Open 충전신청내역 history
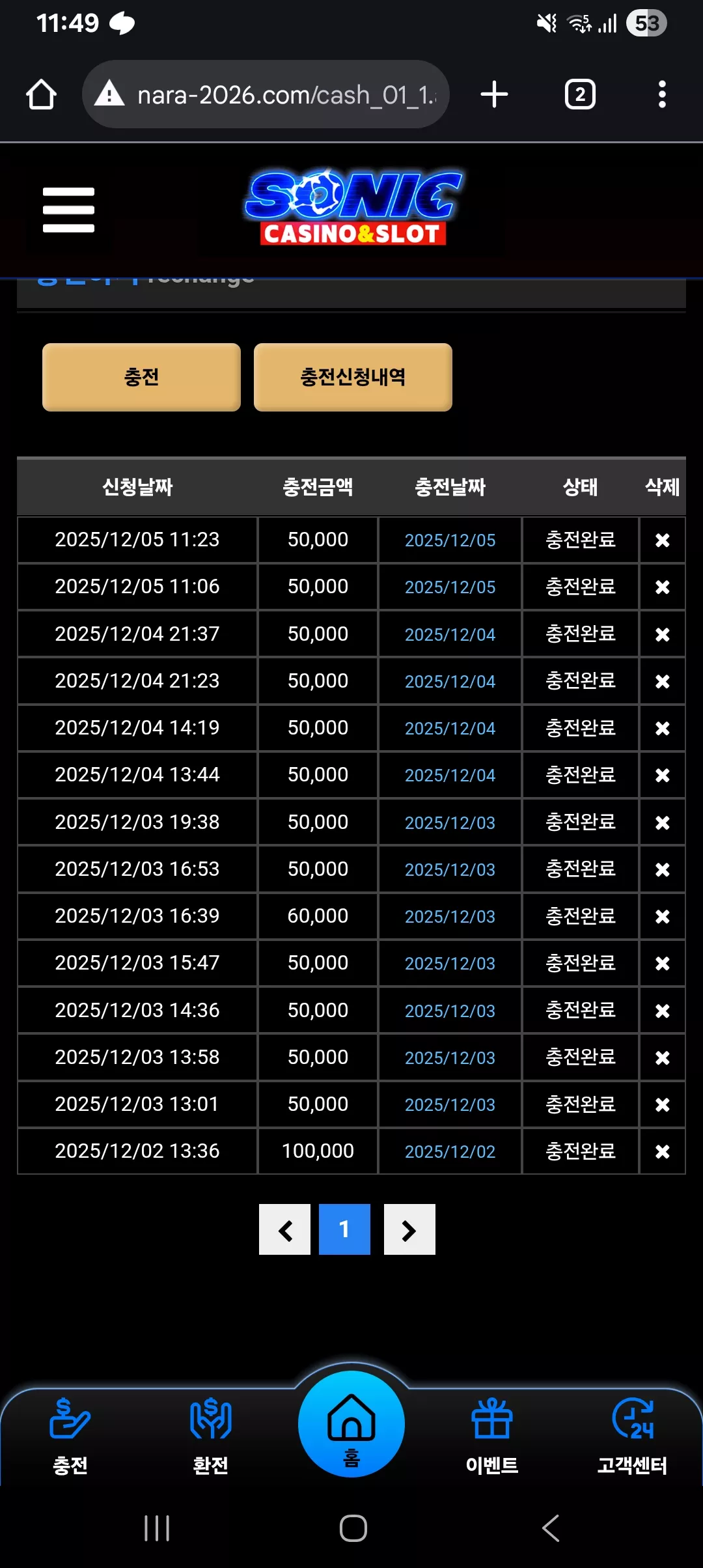This screenshot has width=703, height=1568. tap(353, 377)
